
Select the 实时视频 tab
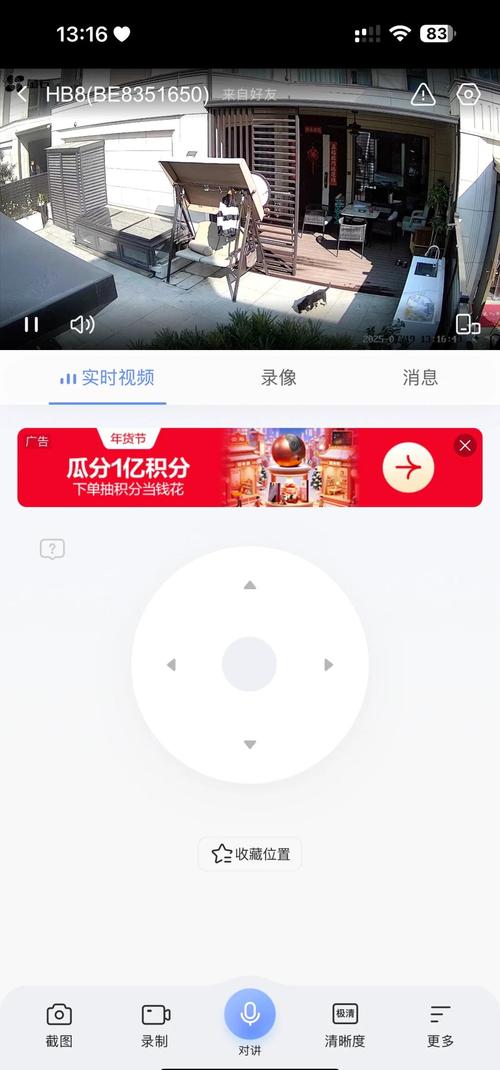[108, 377]
